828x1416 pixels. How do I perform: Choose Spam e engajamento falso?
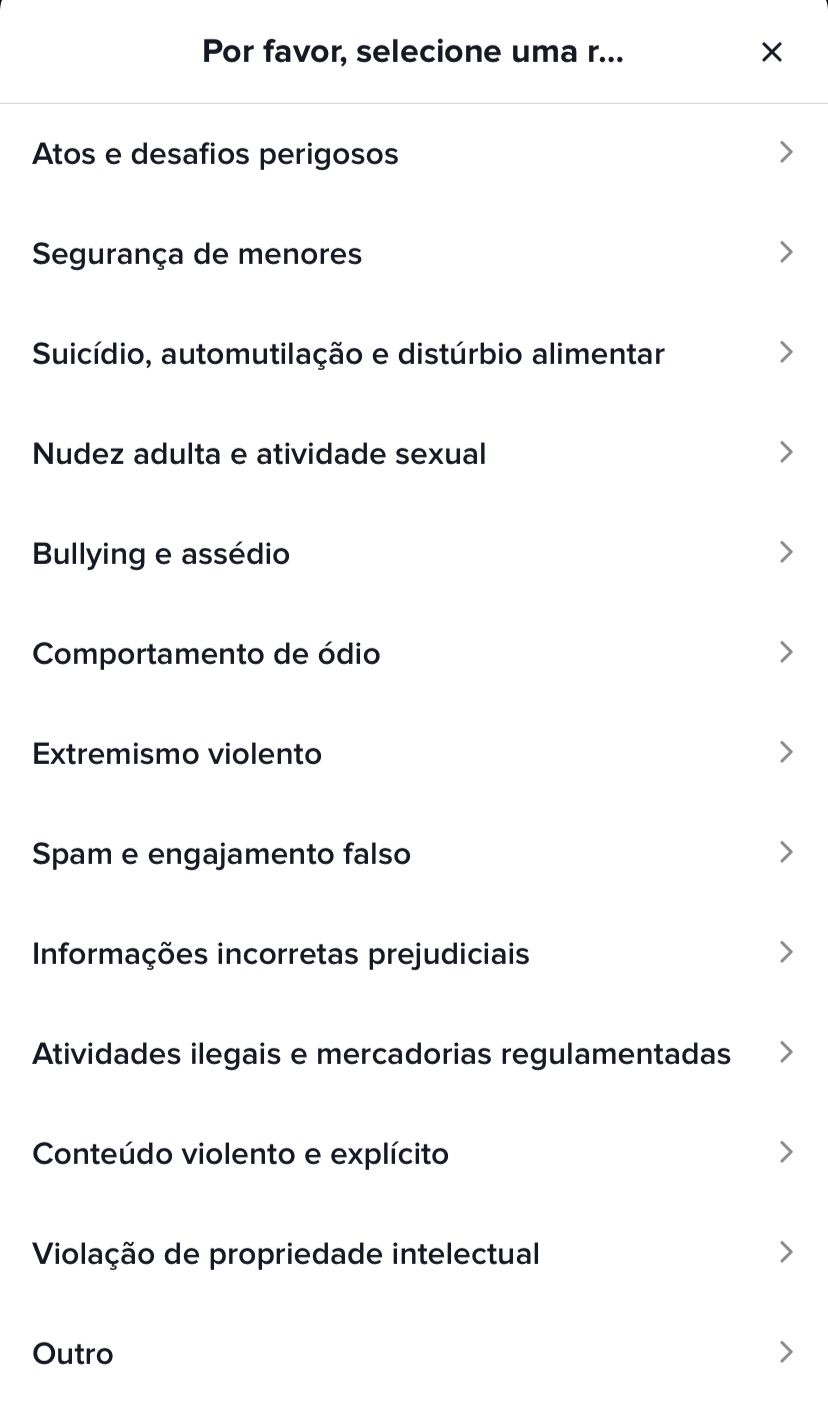click(414, 854)
